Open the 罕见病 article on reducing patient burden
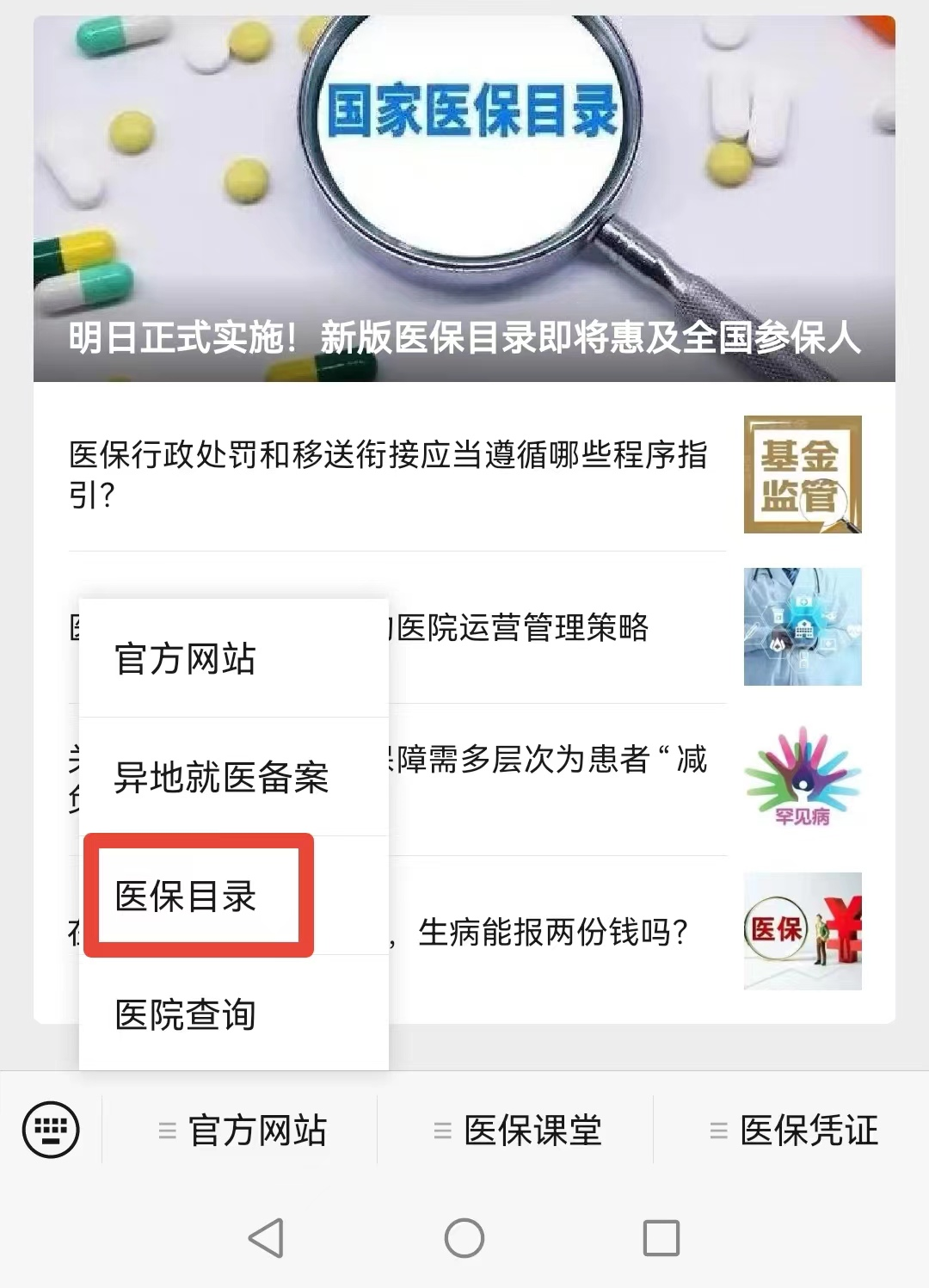The height and width of the screenshot is (1288, 929). click(x=551, y=761)
